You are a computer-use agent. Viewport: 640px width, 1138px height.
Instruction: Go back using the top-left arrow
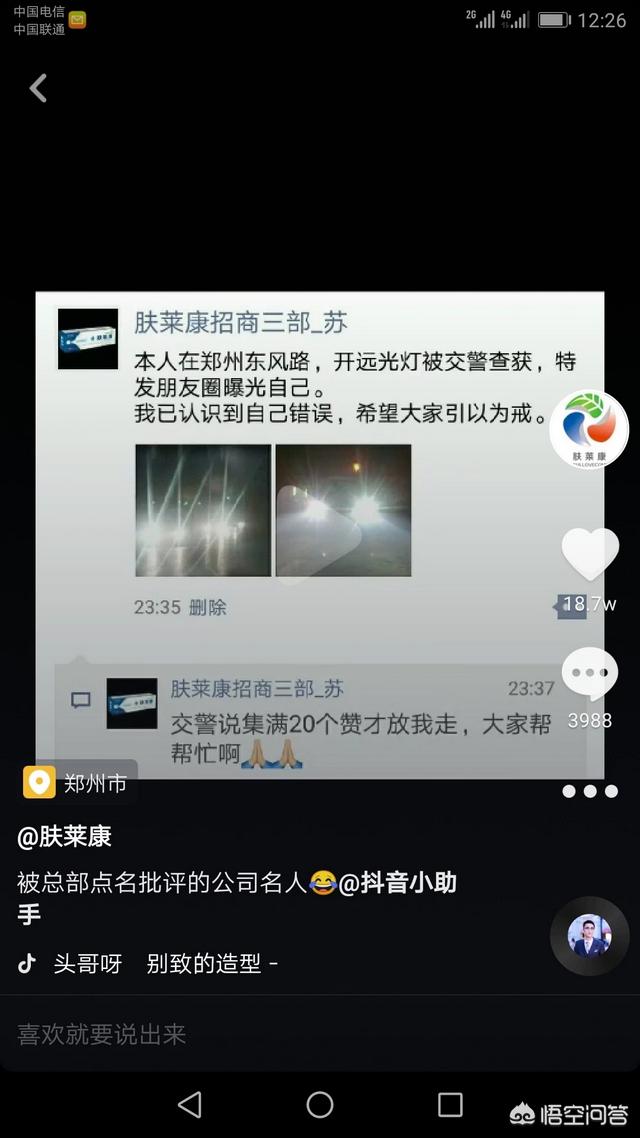[x=38, y=89]
